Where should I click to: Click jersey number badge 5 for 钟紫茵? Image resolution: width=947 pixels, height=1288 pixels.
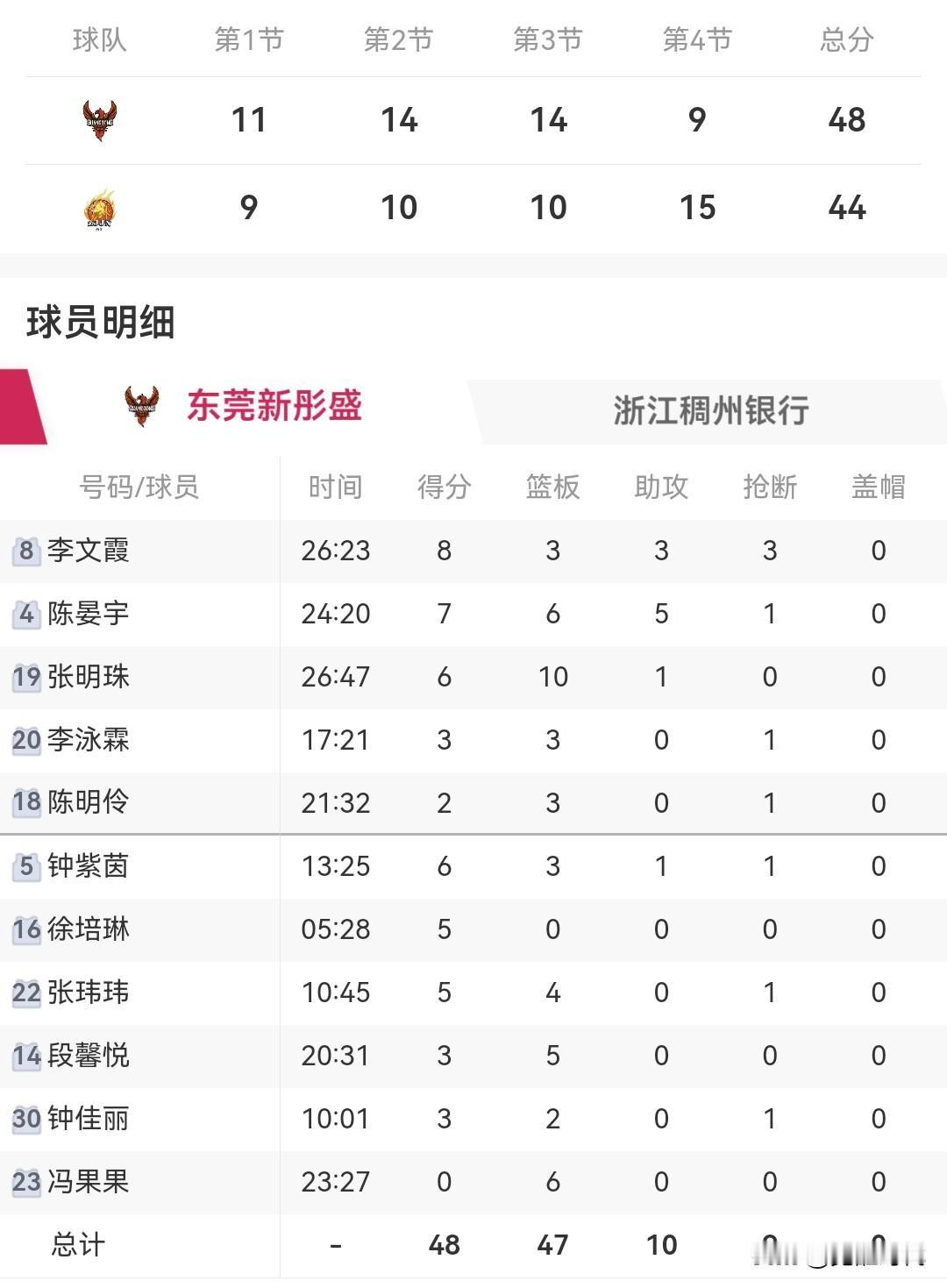click(28, 866)
